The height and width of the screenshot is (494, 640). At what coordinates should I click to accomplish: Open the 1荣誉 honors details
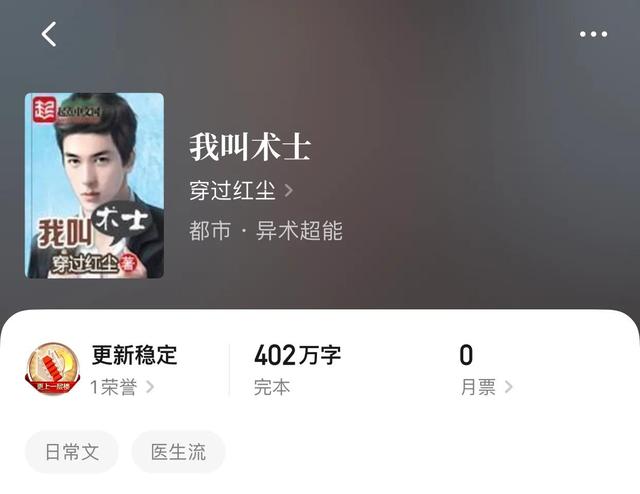click(122, 386)
